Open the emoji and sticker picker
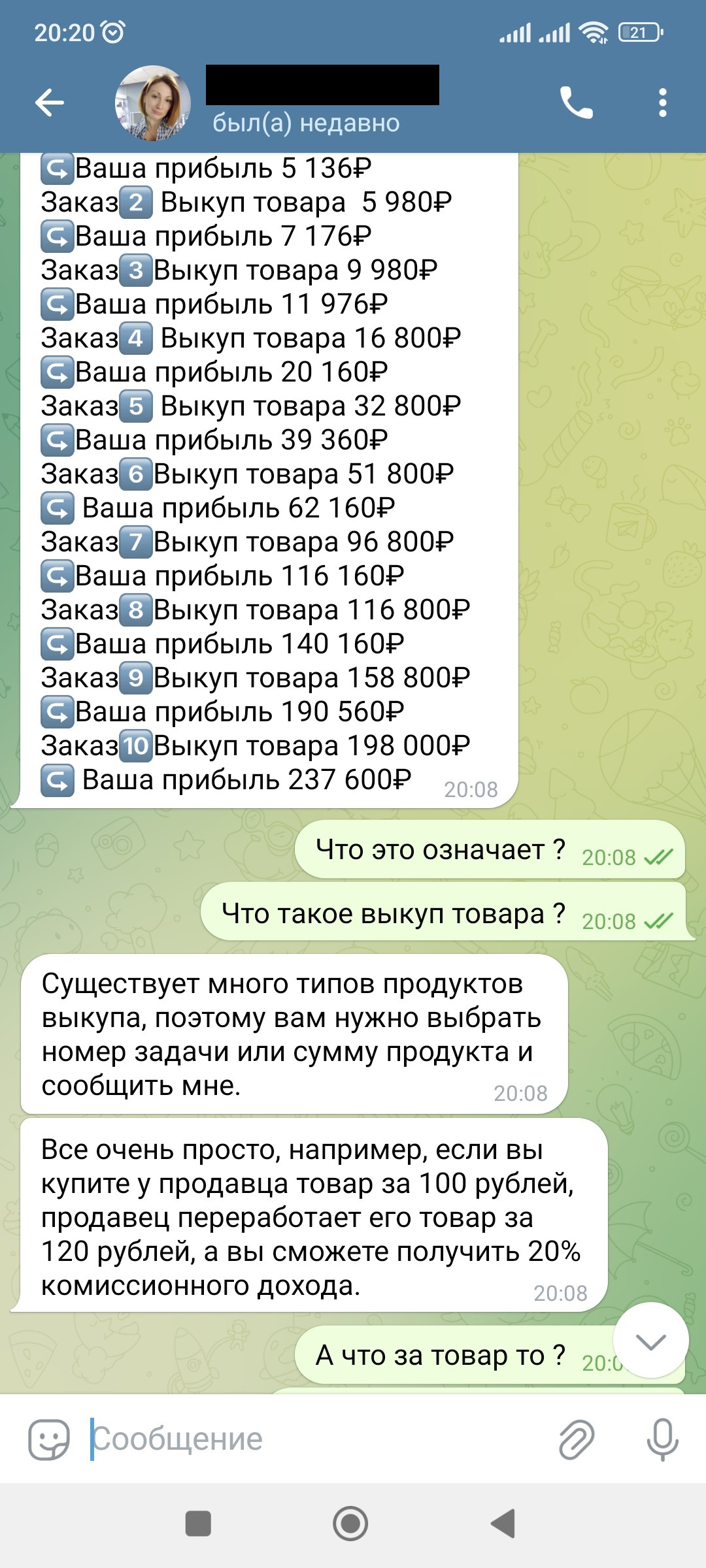706x1568 pixels. click(x=49, y=1439)
